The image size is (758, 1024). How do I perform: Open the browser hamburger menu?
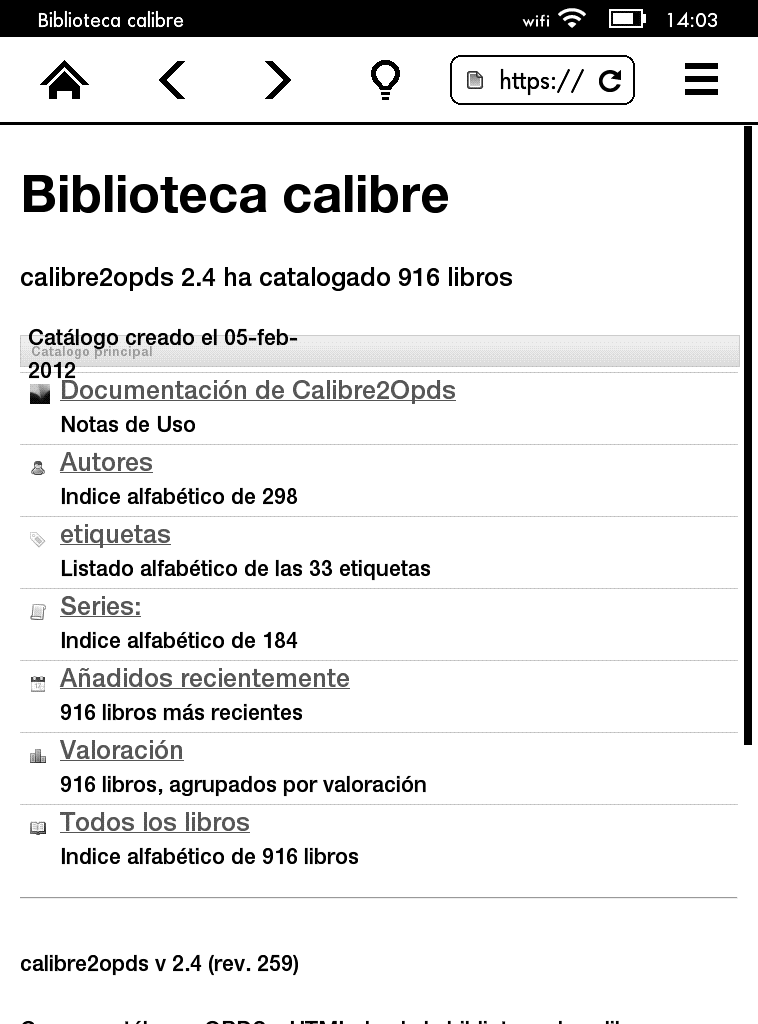(701, 80)
